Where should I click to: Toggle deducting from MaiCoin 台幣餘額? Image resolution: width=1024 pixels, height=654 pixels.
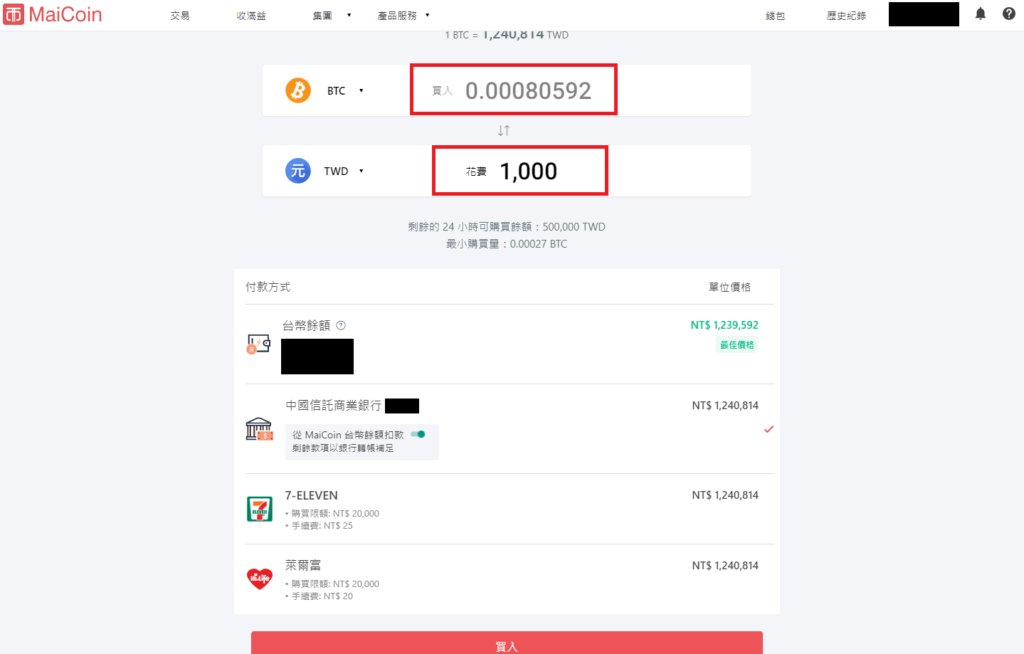pyautogui.click(x=418, y=434)
